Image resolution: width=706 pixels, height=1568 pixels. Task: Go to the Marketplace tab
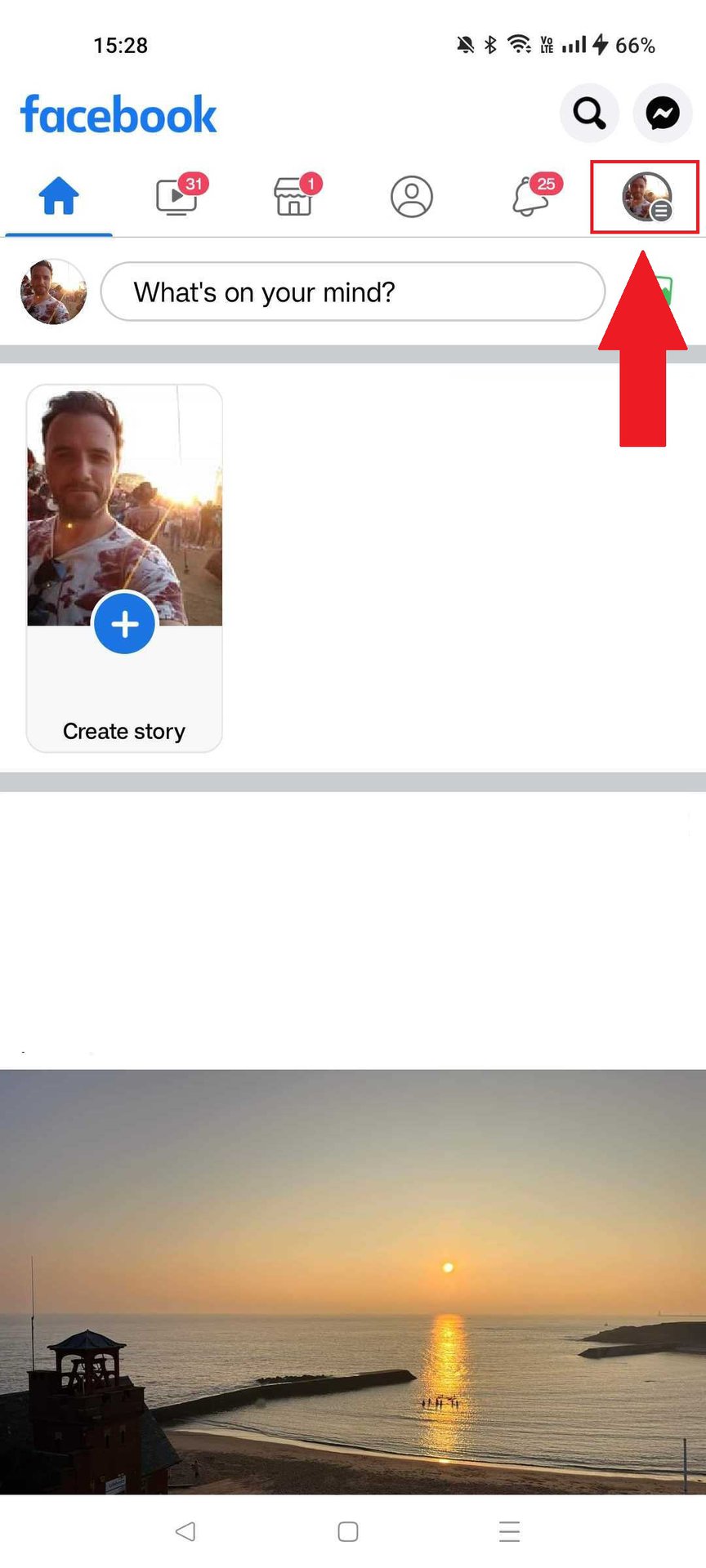pyautogui.click(x=294, y=197)
